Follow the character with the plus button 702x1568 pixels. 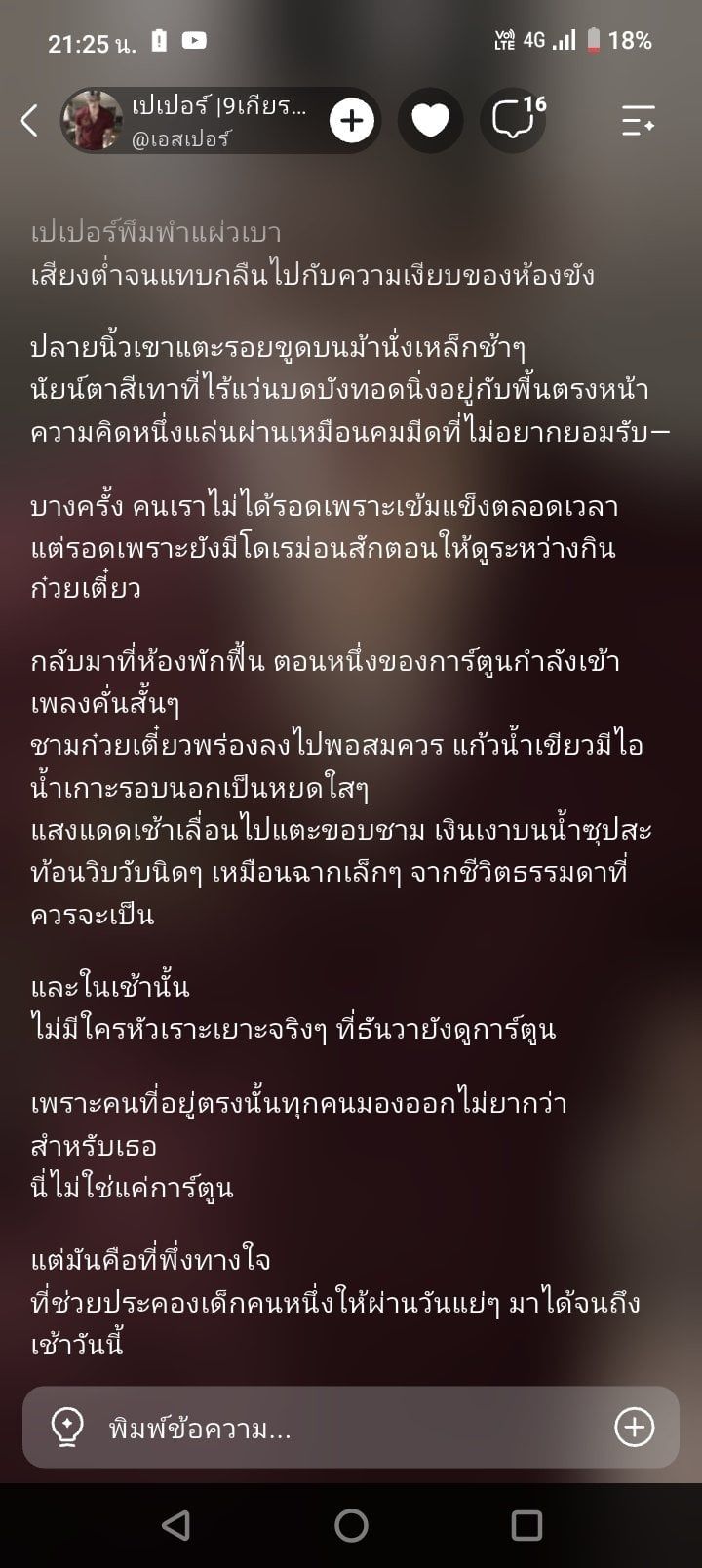(x=351, y=121)
